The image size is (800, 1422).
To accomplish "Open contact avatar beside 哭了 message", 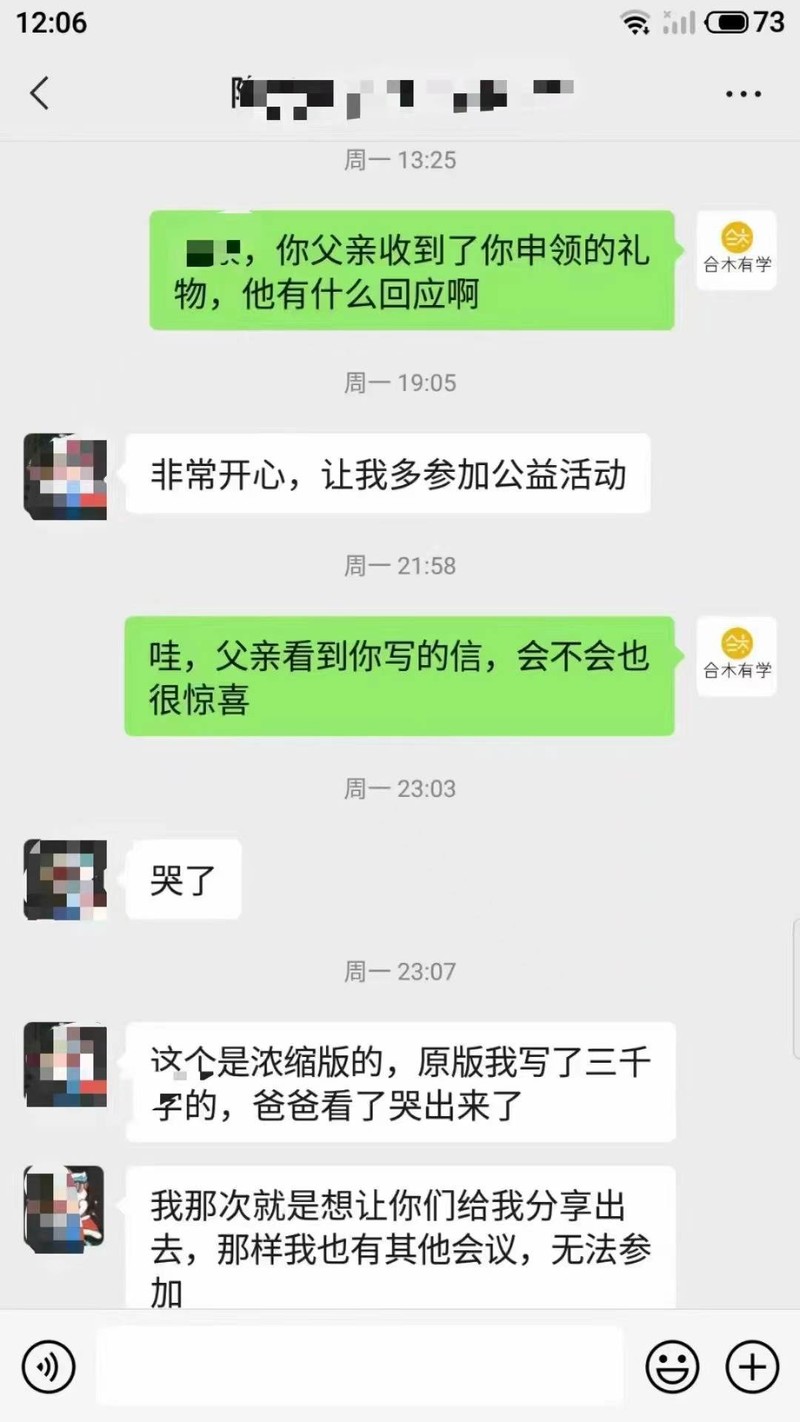I will pyautogui.click(x=65, y=880).
